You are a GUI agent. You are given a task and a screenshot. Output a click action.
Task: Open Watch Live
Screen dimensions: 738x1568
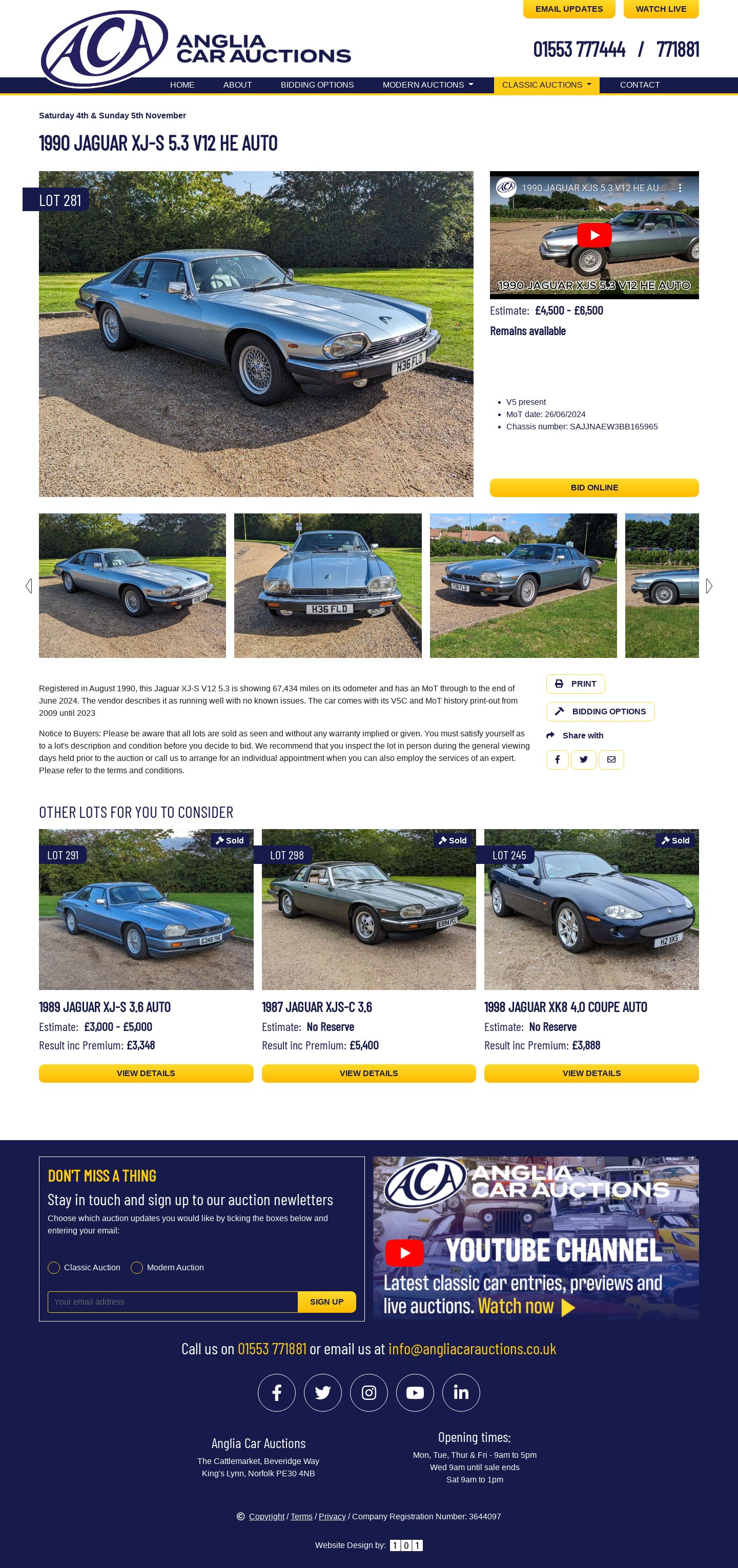point(661,9)
